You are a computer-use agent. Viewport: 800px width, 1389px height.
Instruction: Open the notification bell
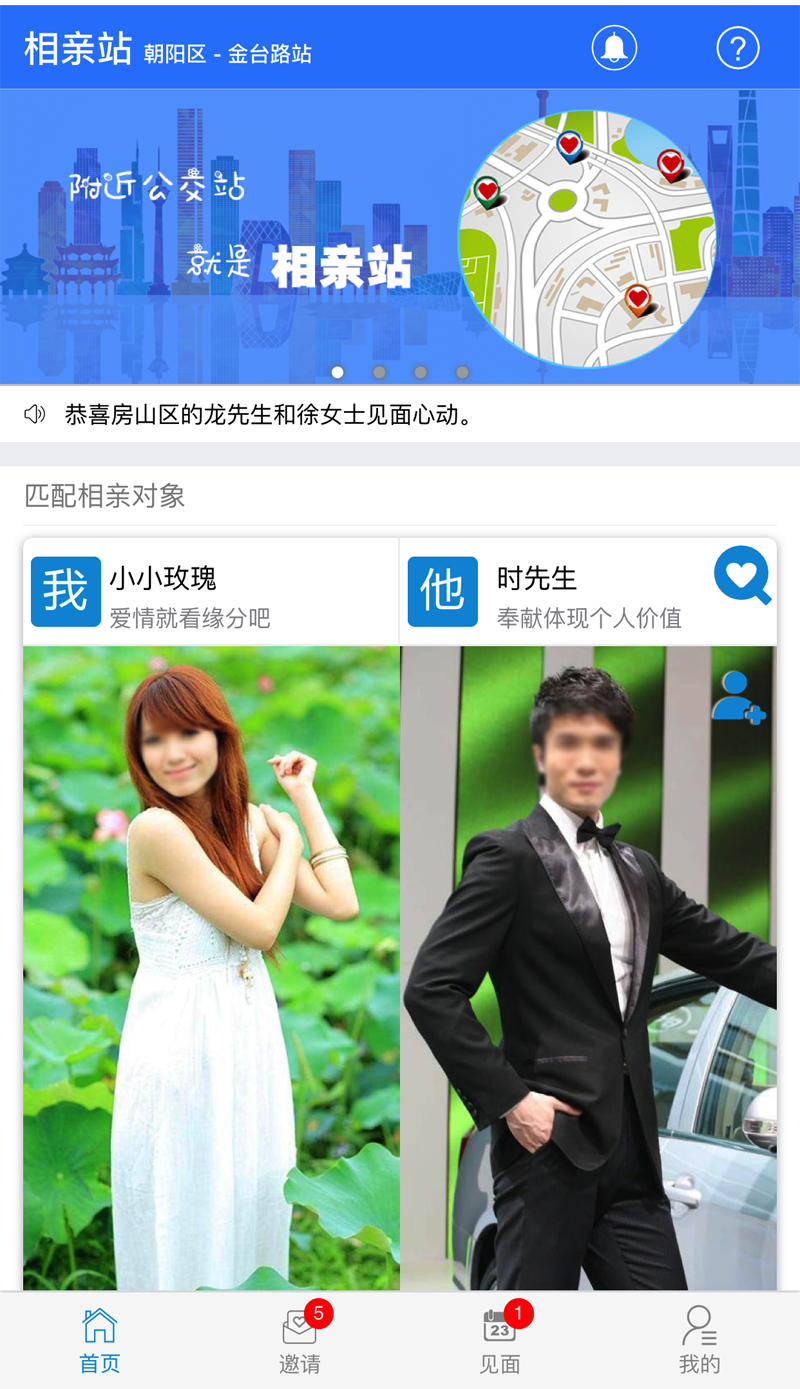pyautogui.click(x=614, y=47)
